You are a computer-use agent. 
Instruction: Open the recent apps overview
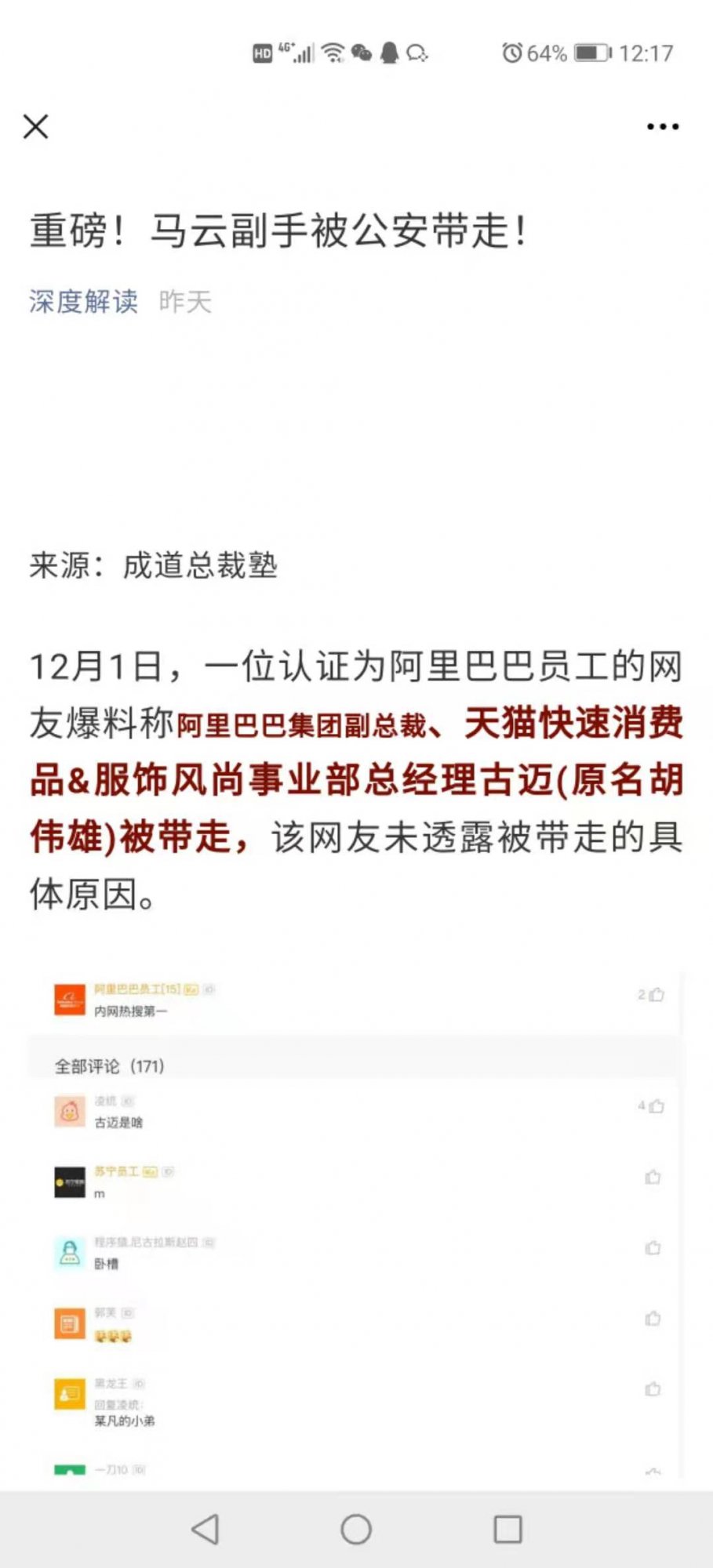(x=507, y=1529)
